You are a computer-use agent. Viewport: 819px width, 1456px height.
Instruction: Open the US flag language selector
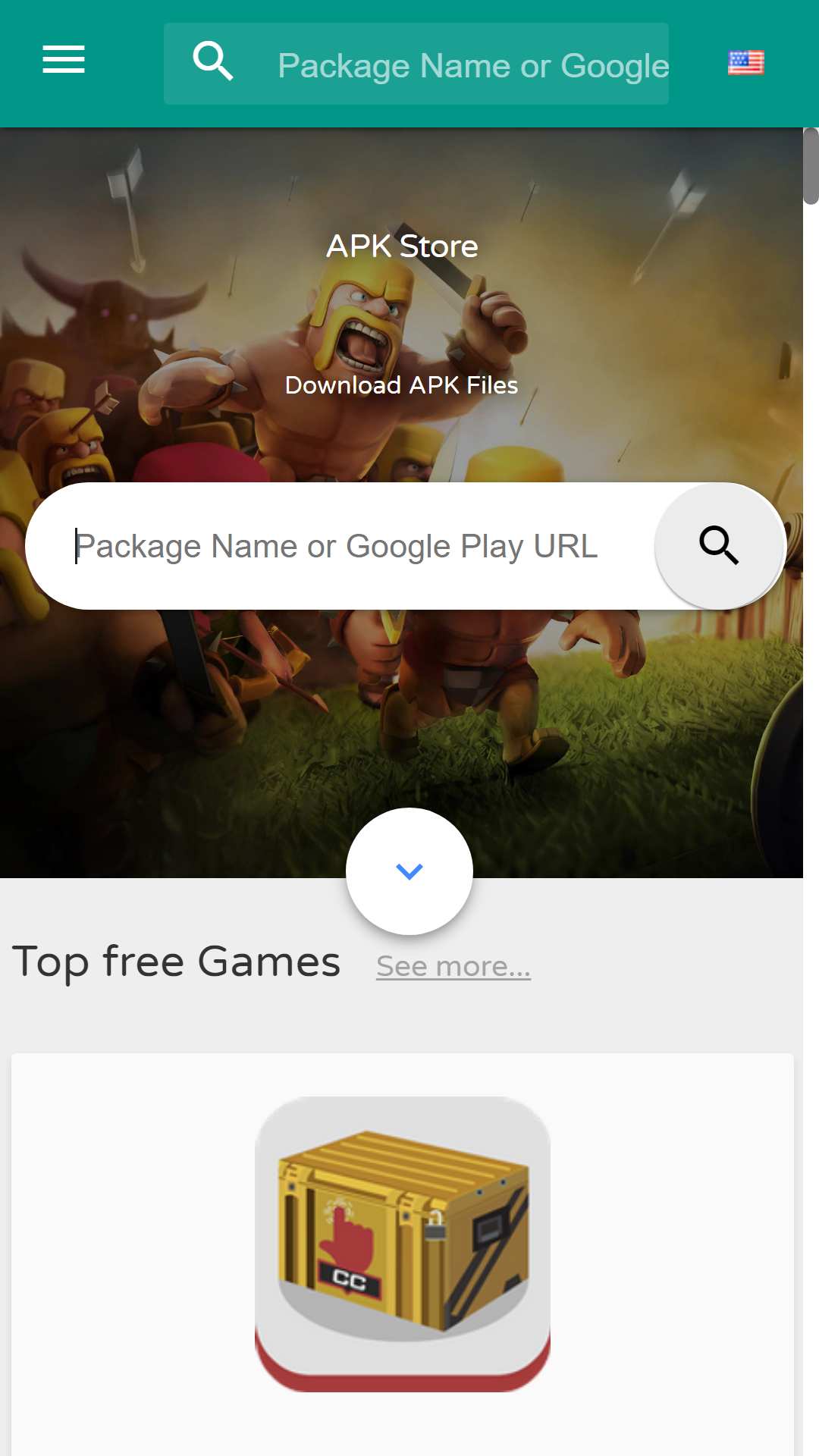[x=745, y=63]
